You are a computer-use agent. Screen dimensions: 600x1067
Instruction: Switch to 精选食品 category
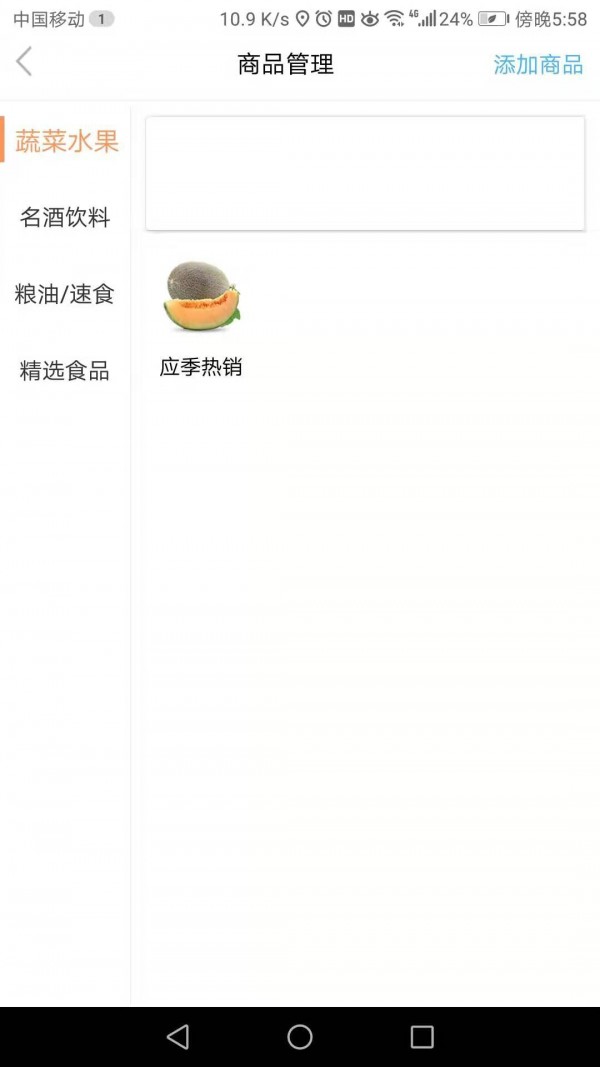coord(65,372)
